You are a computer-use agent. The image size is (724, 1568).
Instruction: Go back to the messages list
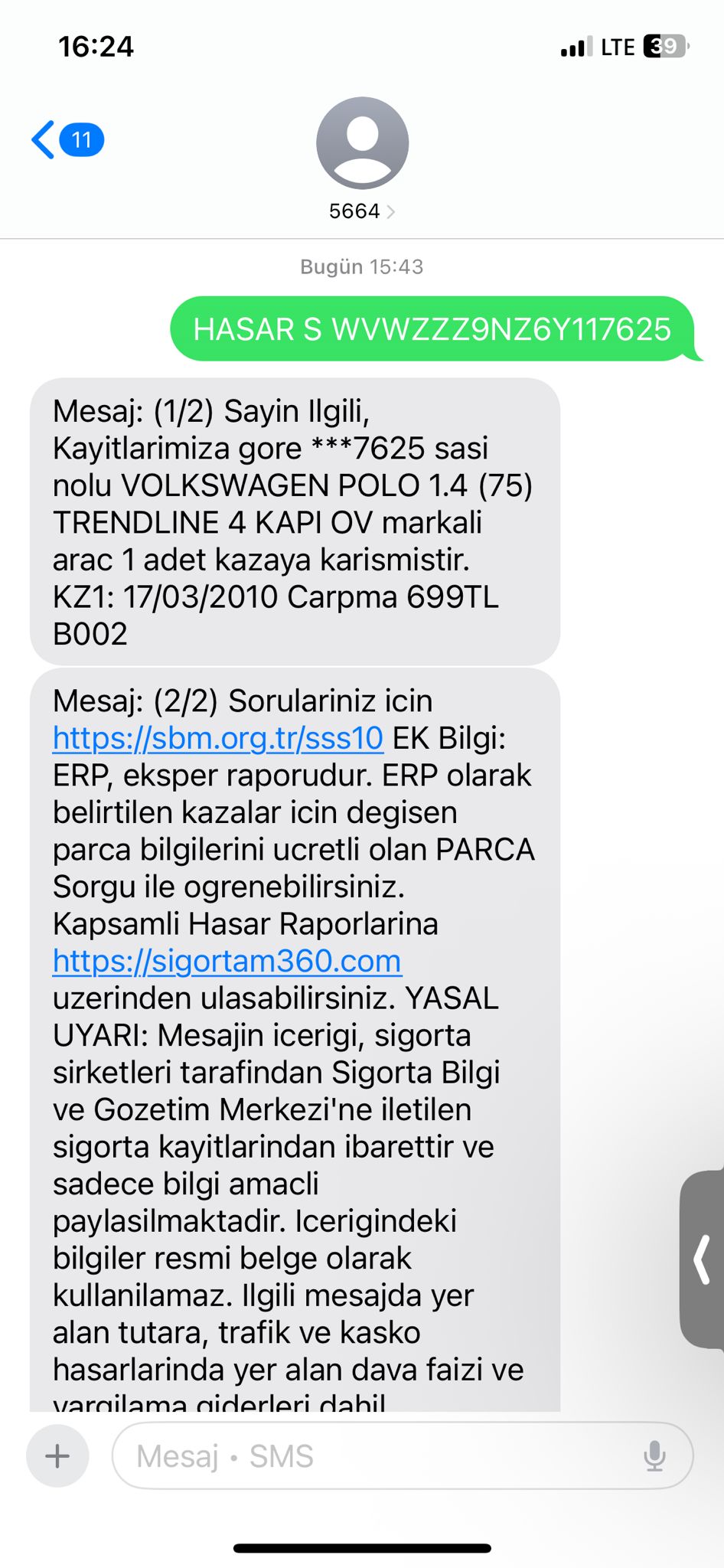tap(67, 140)
